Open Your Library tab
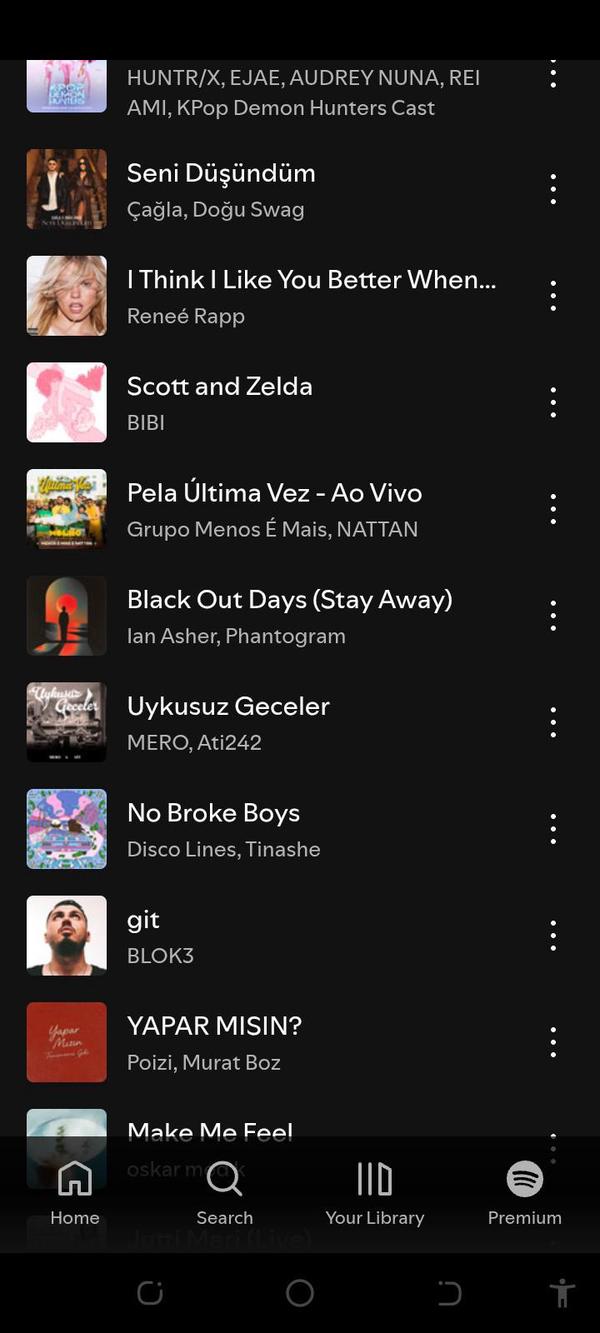The height and width of the screenshot is (1333, 600). click(x=375, y=1193)
